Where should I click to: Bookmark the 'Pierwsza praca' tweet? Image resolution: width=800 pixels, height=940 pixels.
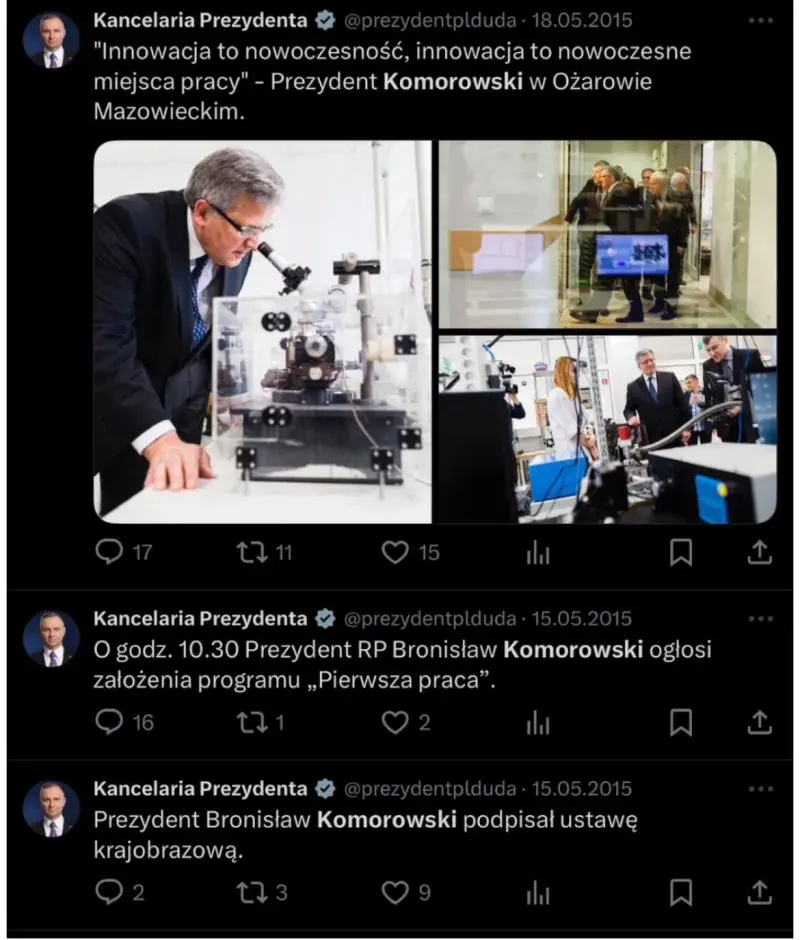pos(681,722)
